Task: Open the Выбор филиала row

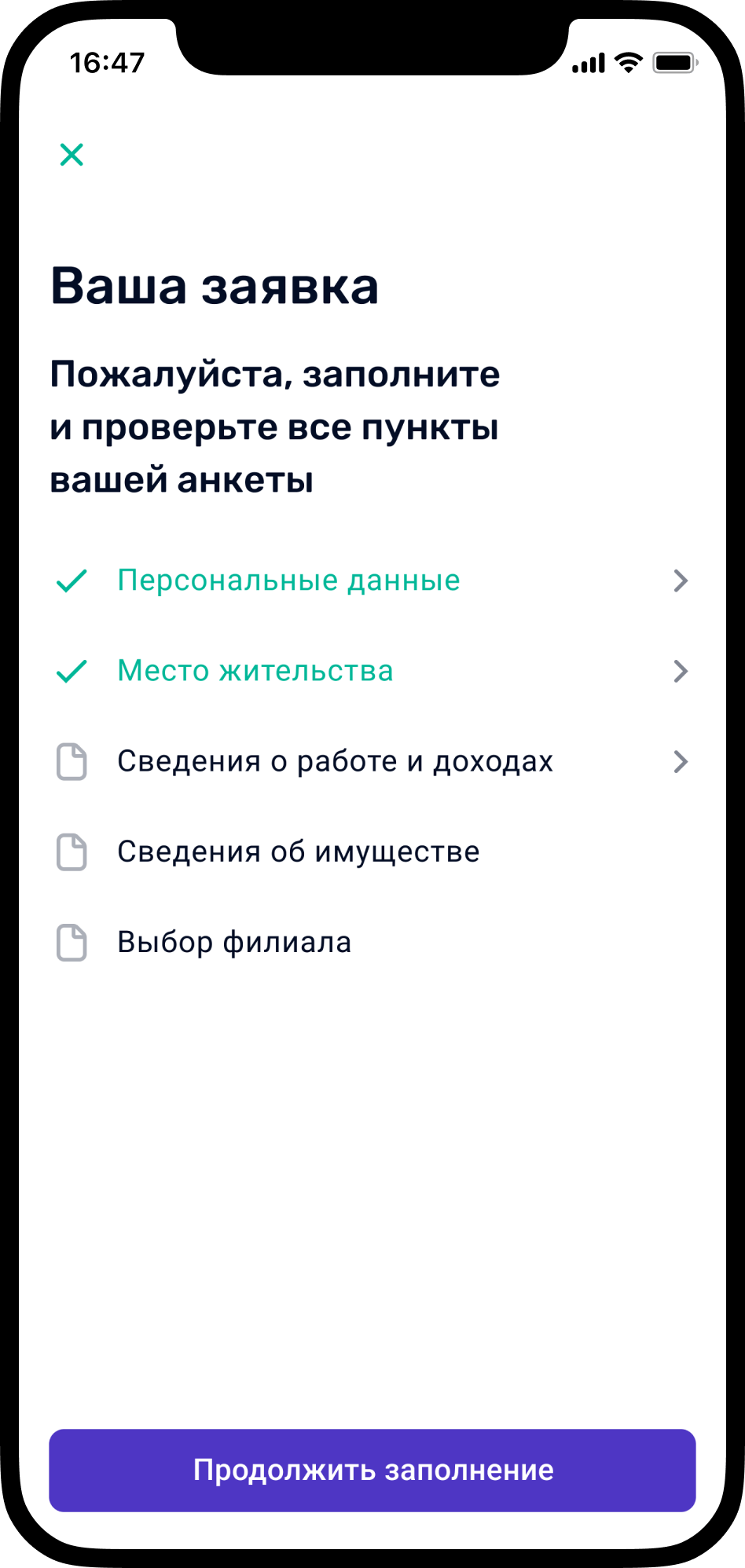Action: [x=234, y=942]
